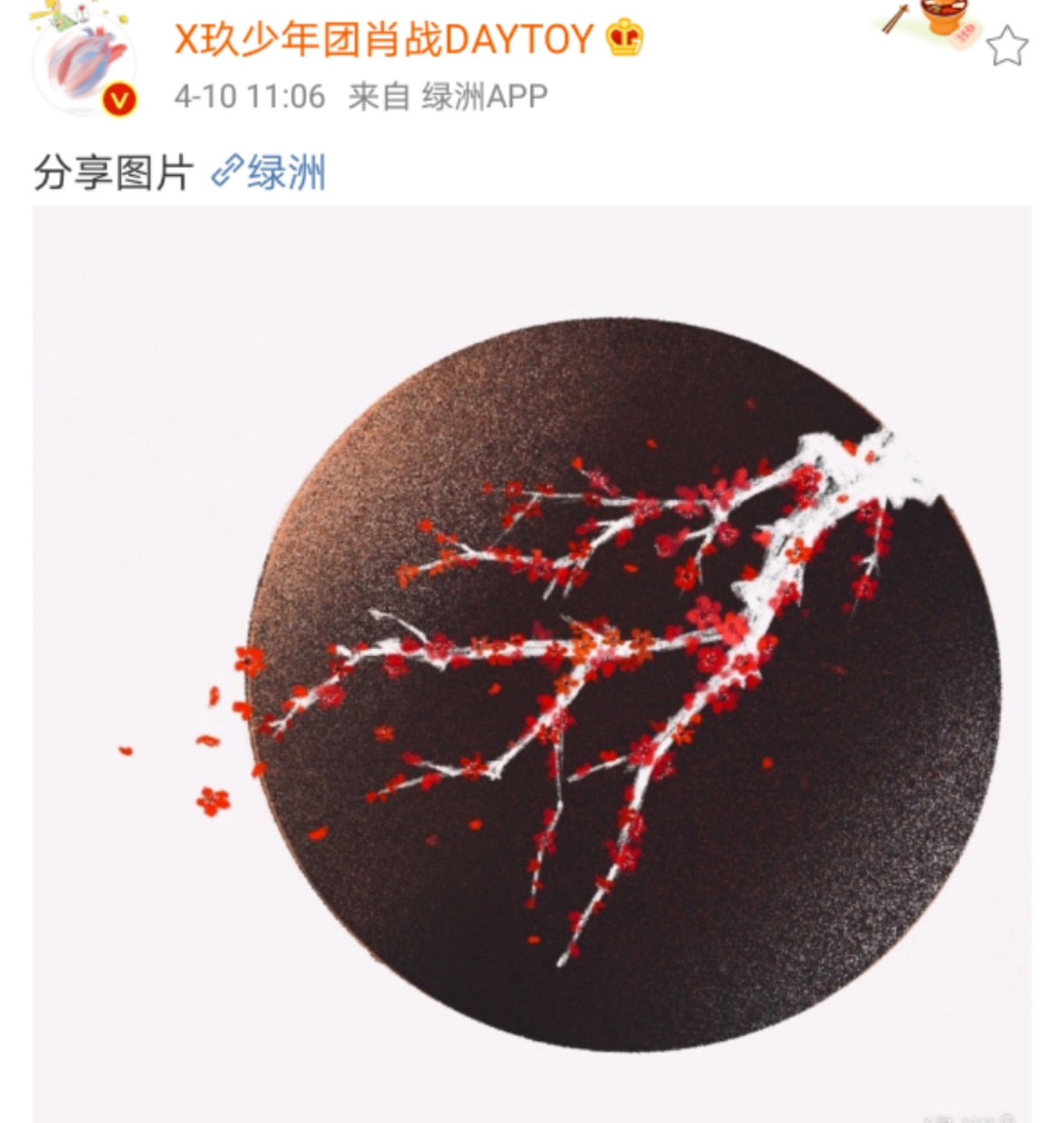Open the 绿洲 link in the post
1064x1123 pixels.
pos(270,172)
